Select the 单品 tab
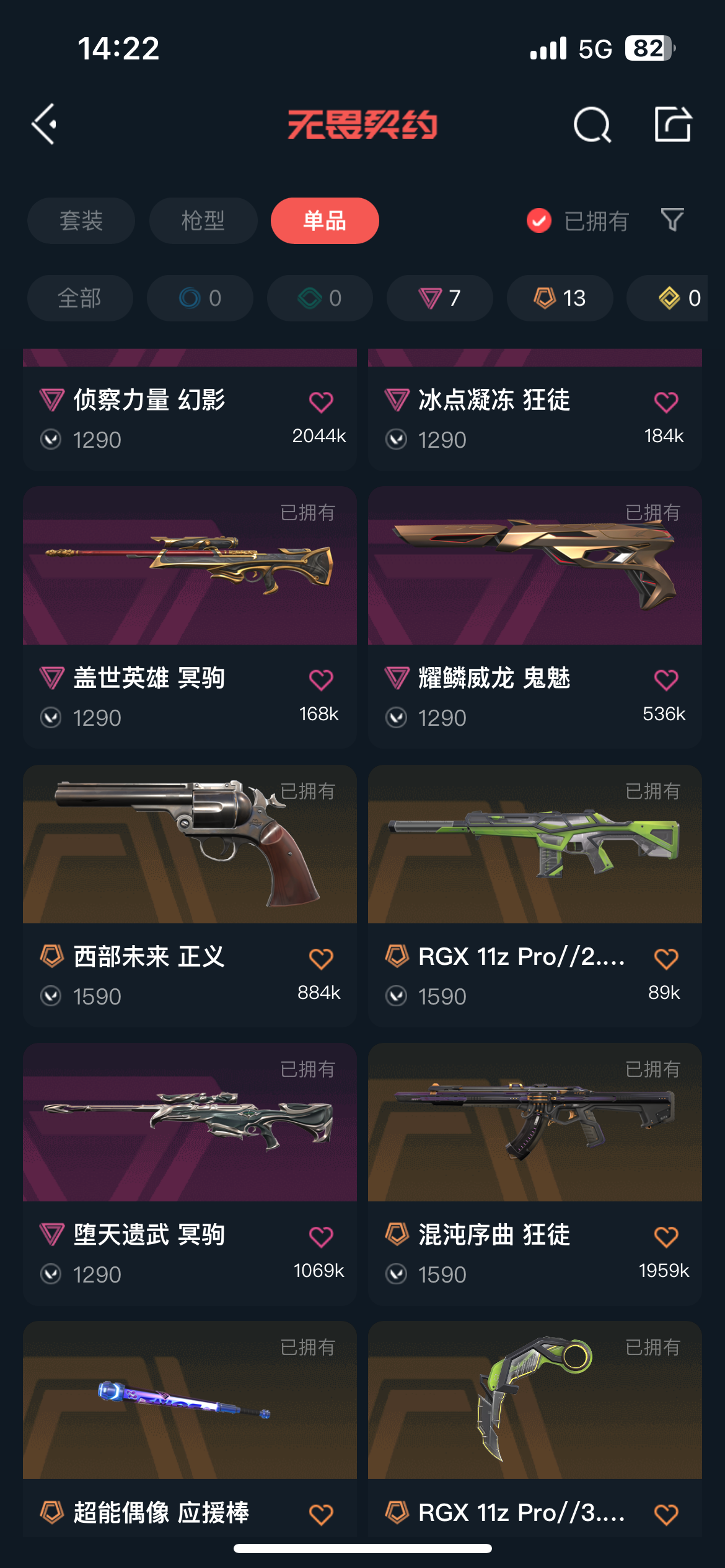Screen dimensions: 725x1568 325,220
